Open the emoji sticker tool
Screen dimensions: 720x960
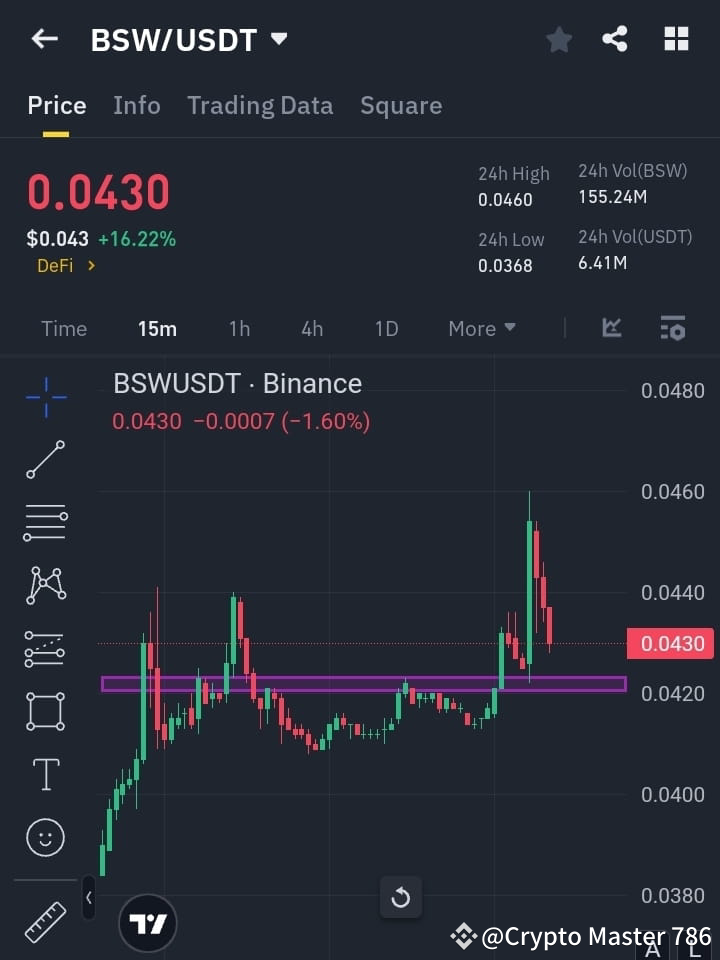(x=45, y=838)
